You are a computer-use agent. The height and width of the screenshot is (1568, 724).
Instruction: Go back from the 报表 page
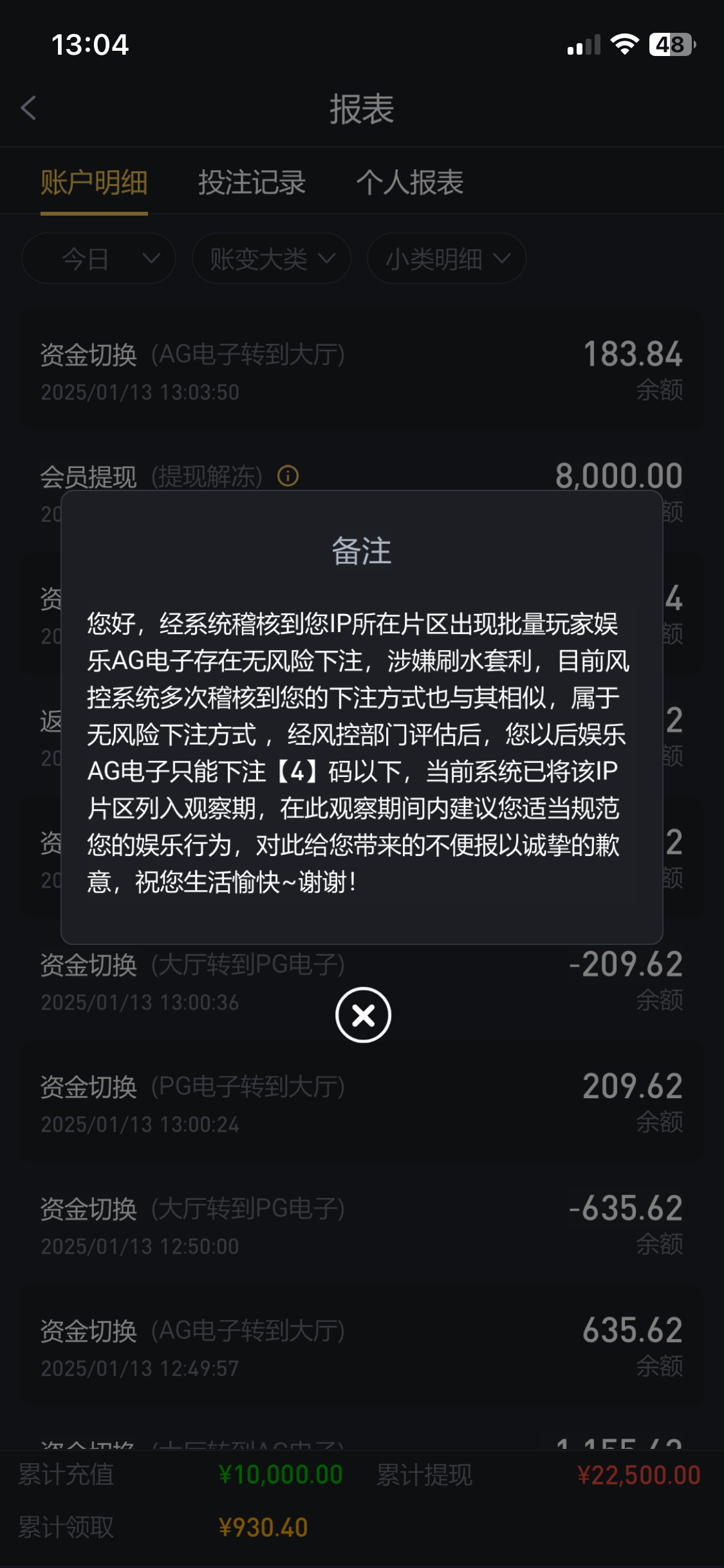coord(29,108)
